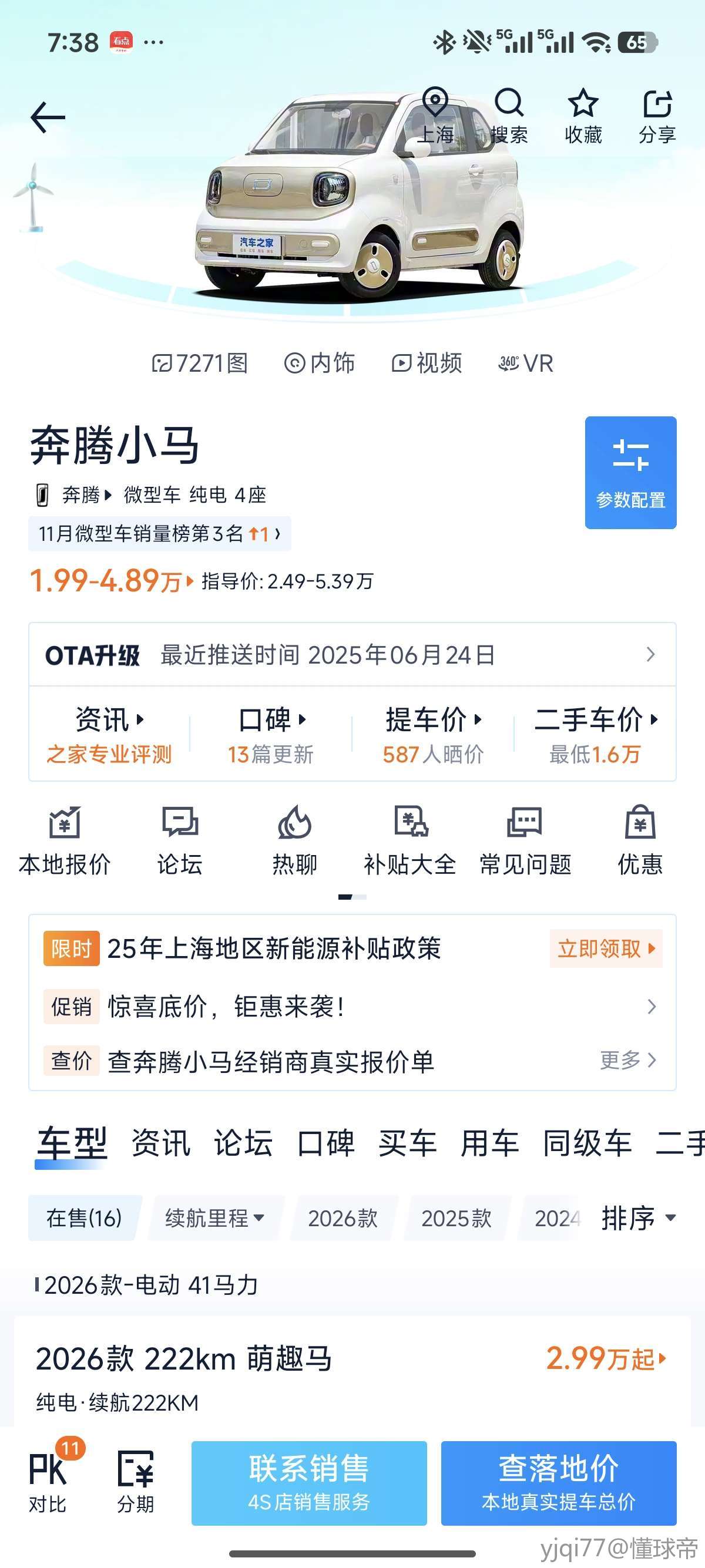This screenshot has width=705, height=1568.
Task: Open the 11月微型车销量榜 ranking chip
Action: click(160, 534)
